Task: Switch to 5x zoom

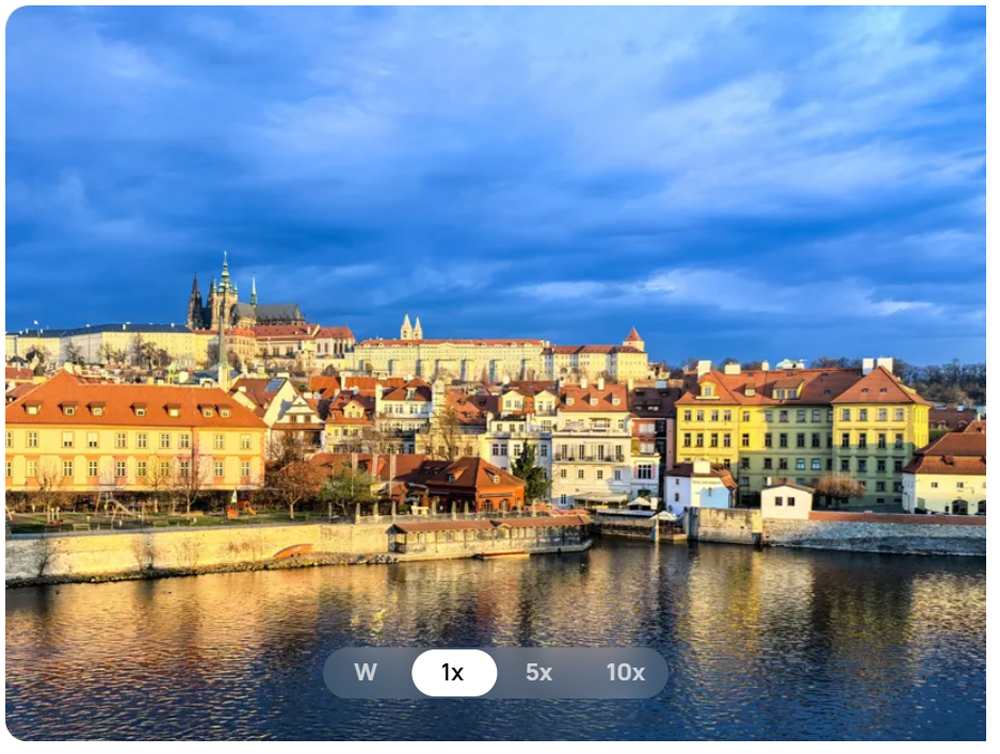Action: [x=539, y=672]
